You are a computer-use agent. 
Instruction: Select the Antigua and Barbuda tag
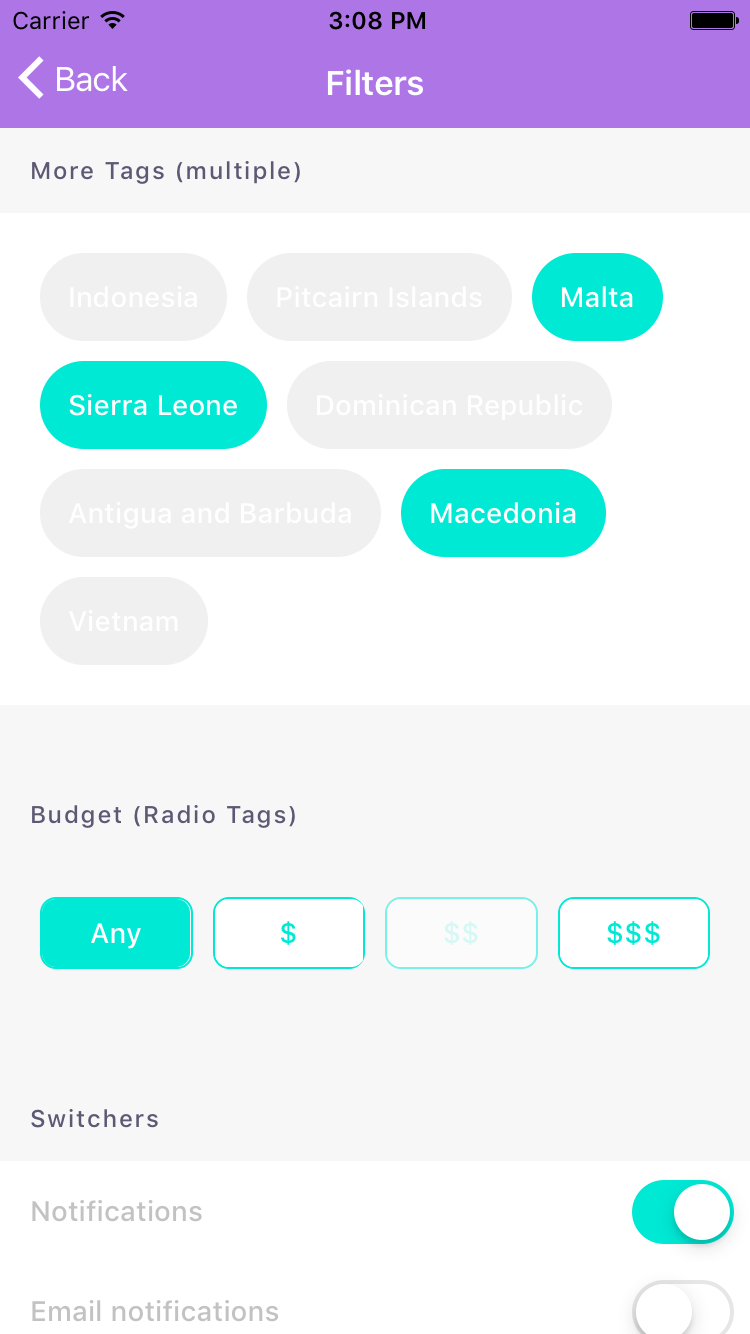point(210,513)
